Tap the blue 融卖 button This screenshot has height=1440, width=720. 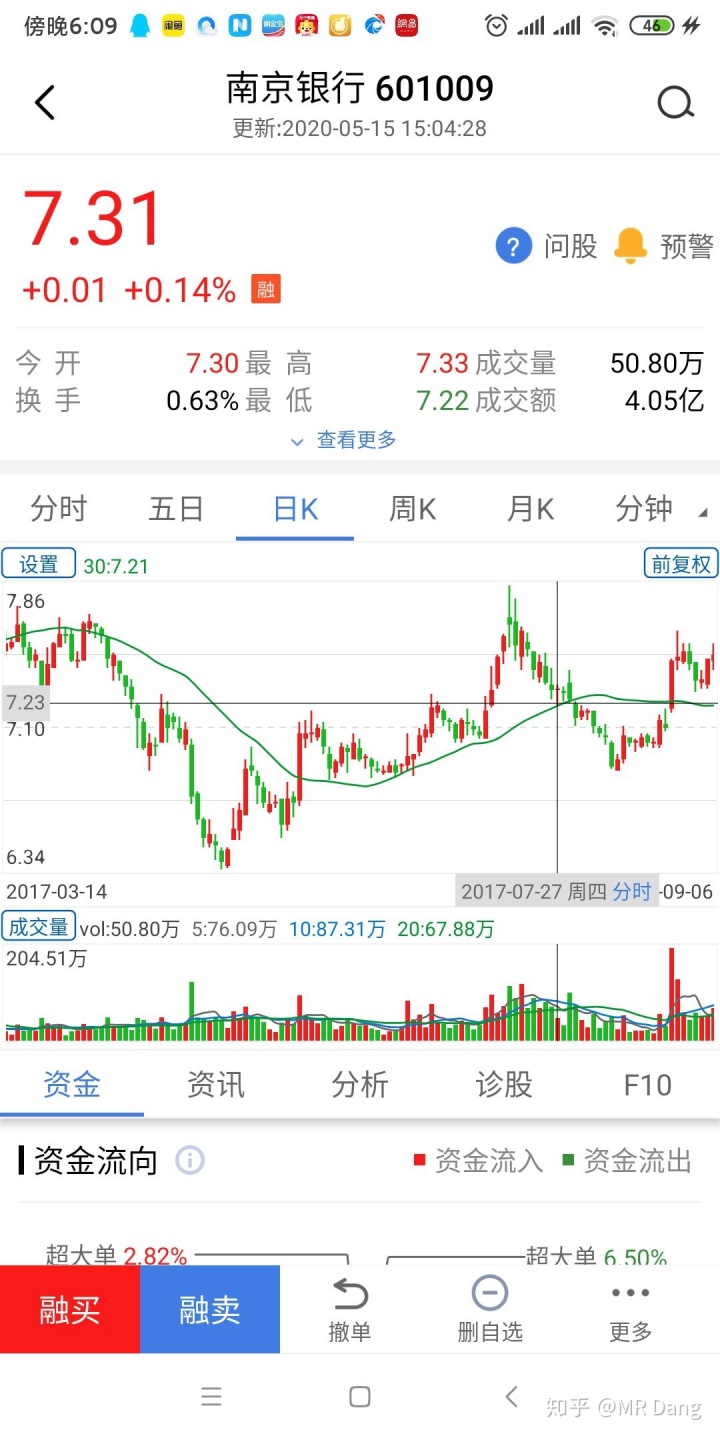coord(210,1309)
